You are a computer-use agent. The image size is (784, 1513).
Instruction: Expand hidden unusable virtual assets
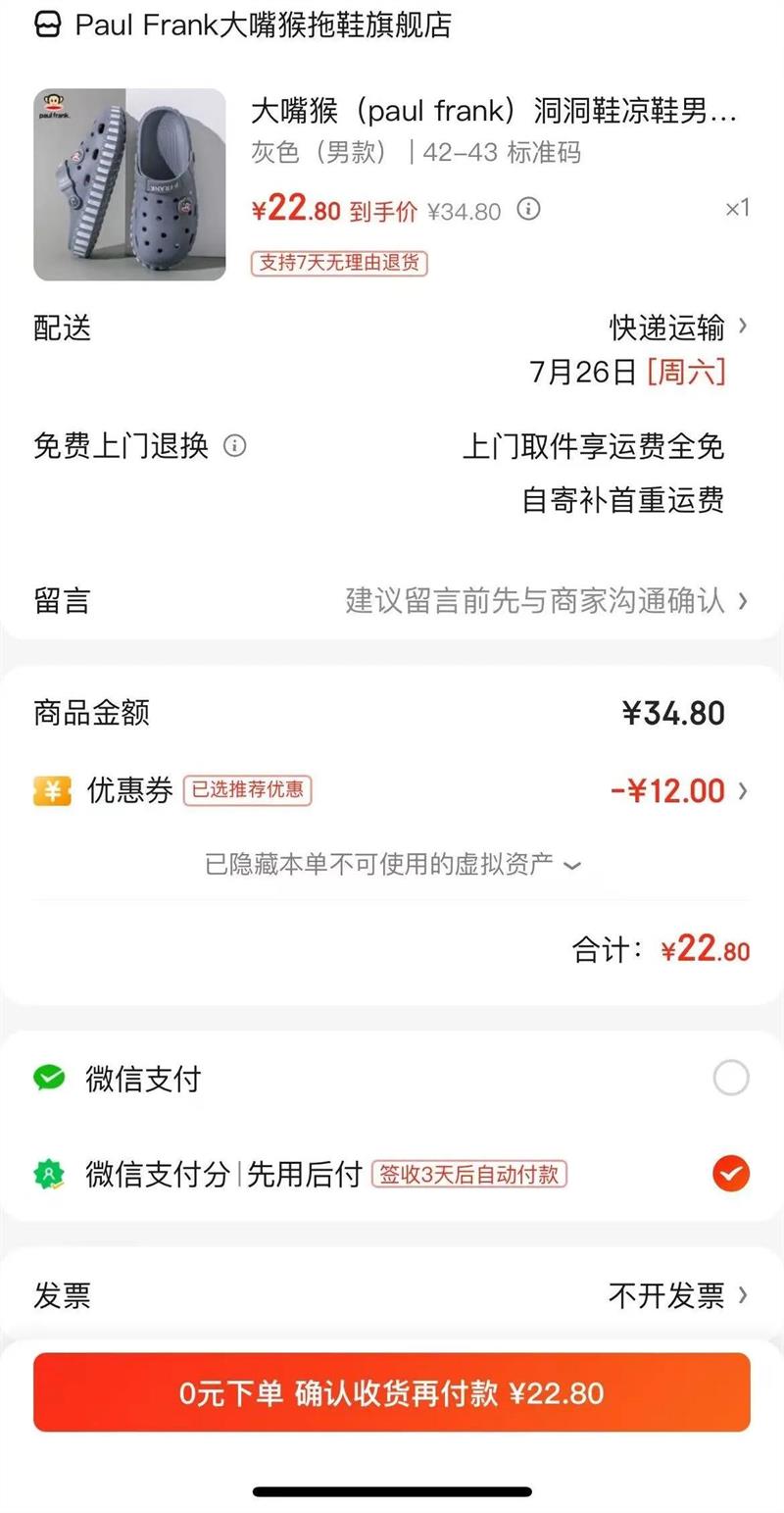click(x=392, y=865)
